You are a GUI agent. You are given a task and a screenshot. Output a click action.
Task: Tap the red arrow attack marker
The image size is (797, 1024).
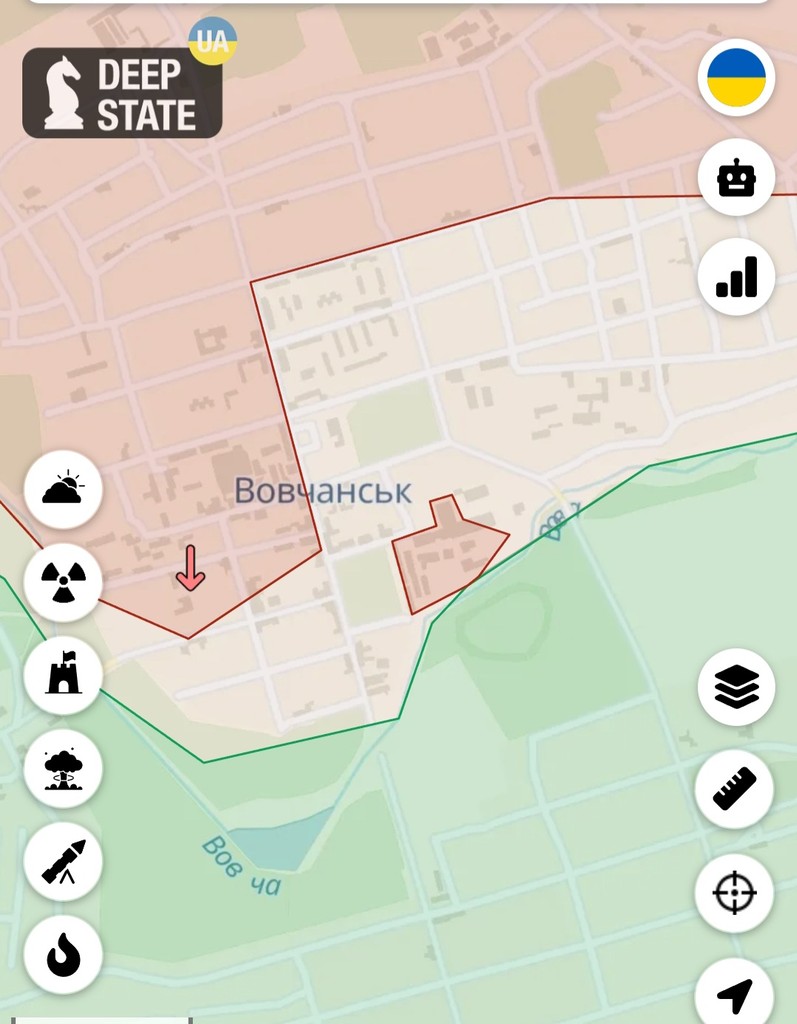point(190,567)
